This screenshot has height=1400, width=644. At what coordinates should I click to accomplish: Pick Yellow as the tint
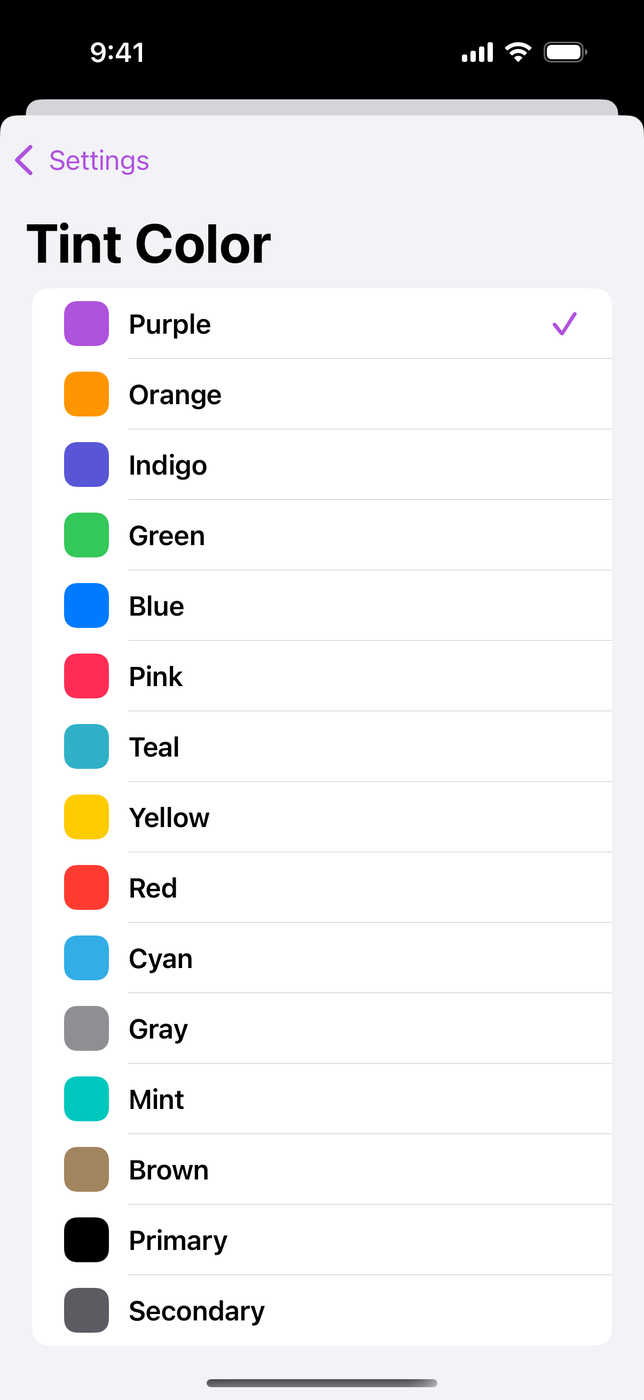(x=322, y=817)
